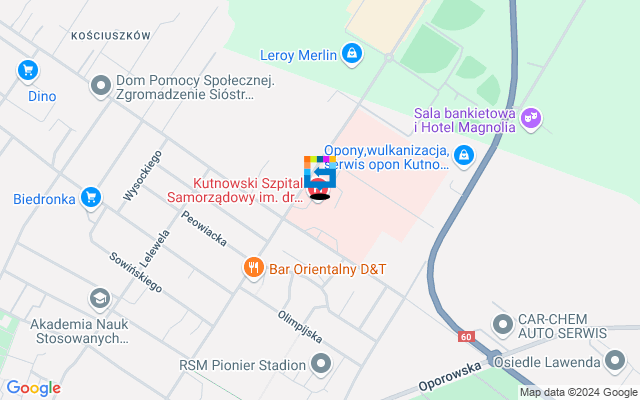The width and height of the screenshot is (640, 400).
Task: Select Sala bankietowa i Hotel Magnolia marker
Action: [x=532, y=118]
